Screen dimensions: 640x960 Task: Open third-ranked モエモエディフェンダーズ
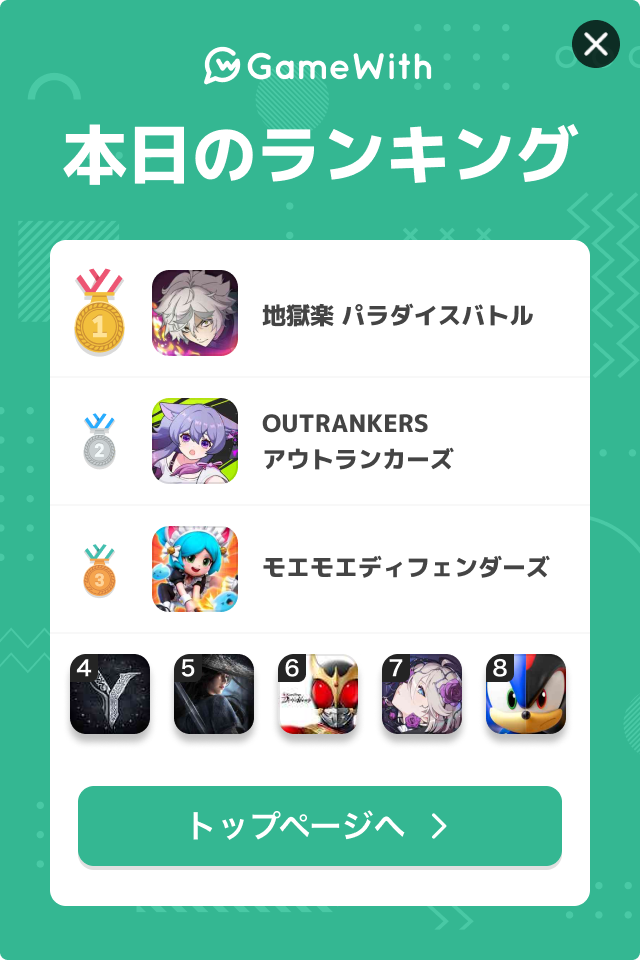point(405,568)
